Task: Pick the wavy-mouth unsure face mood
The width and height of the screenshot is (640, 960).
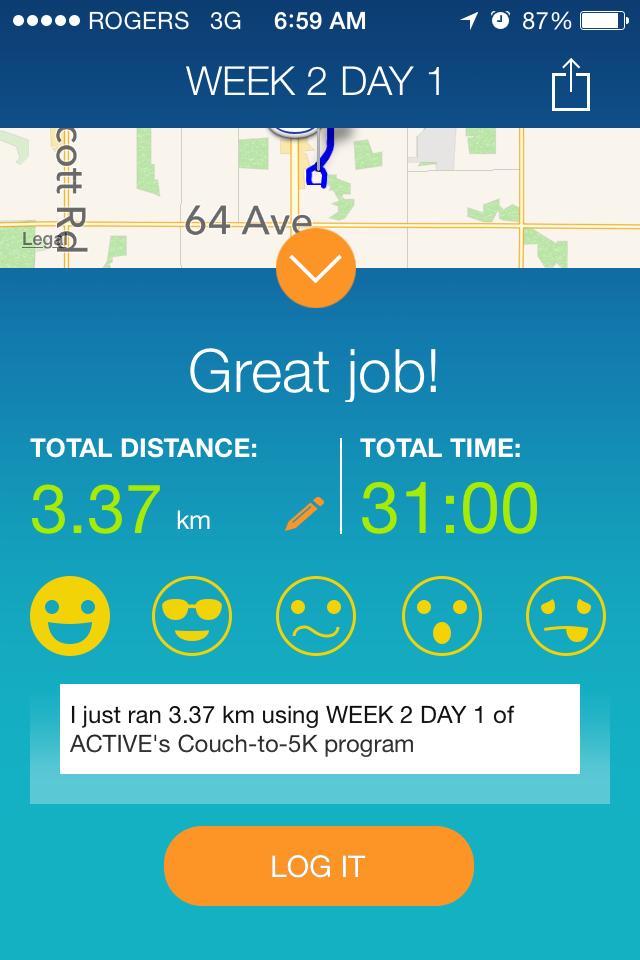Action: [x=316, y=616]
